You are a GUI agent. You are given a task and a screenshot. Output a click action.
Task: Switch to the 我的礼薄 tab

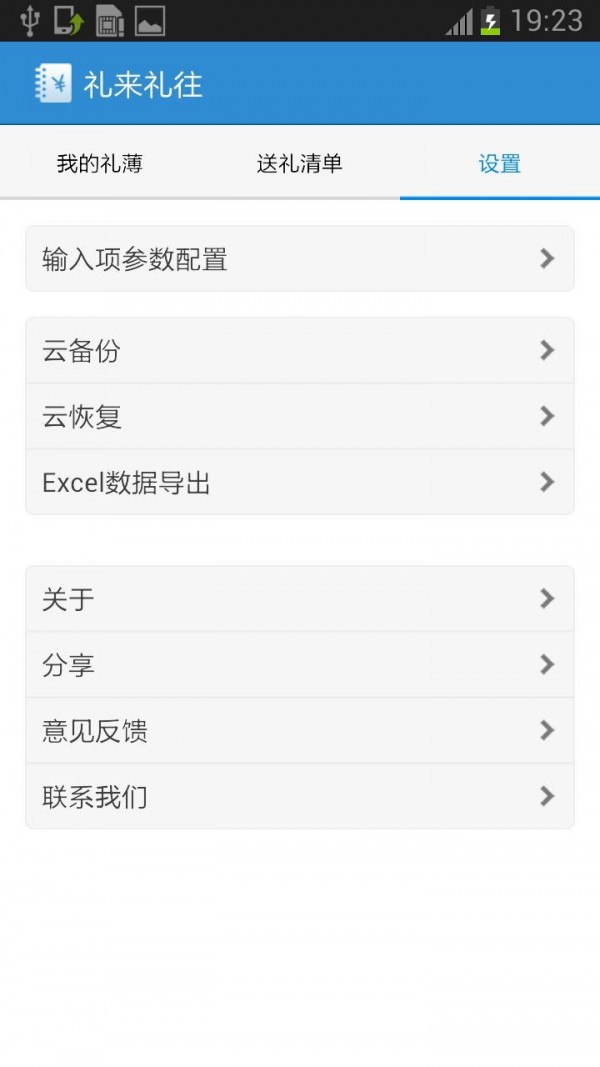tap(100, 163)
